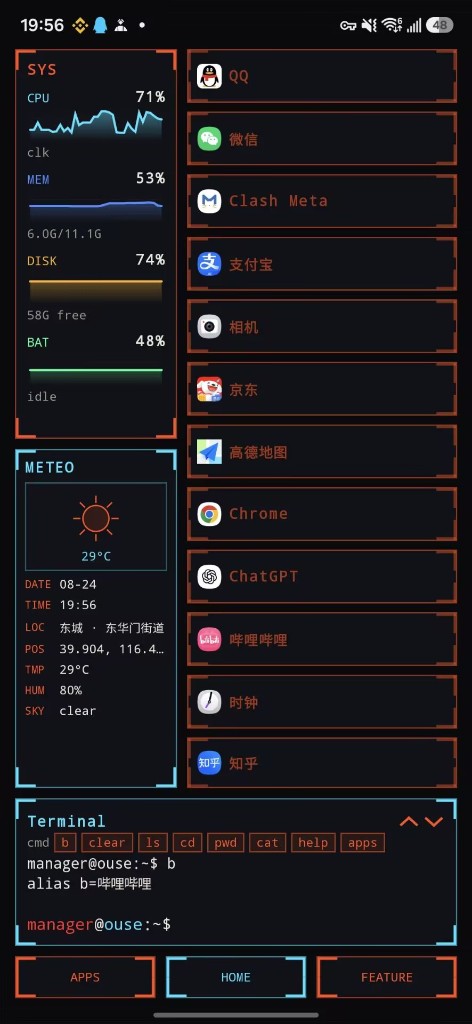This screenshot has width=472, height=1024.
Task: Open the 相机 app
Action: pos(322,327)
